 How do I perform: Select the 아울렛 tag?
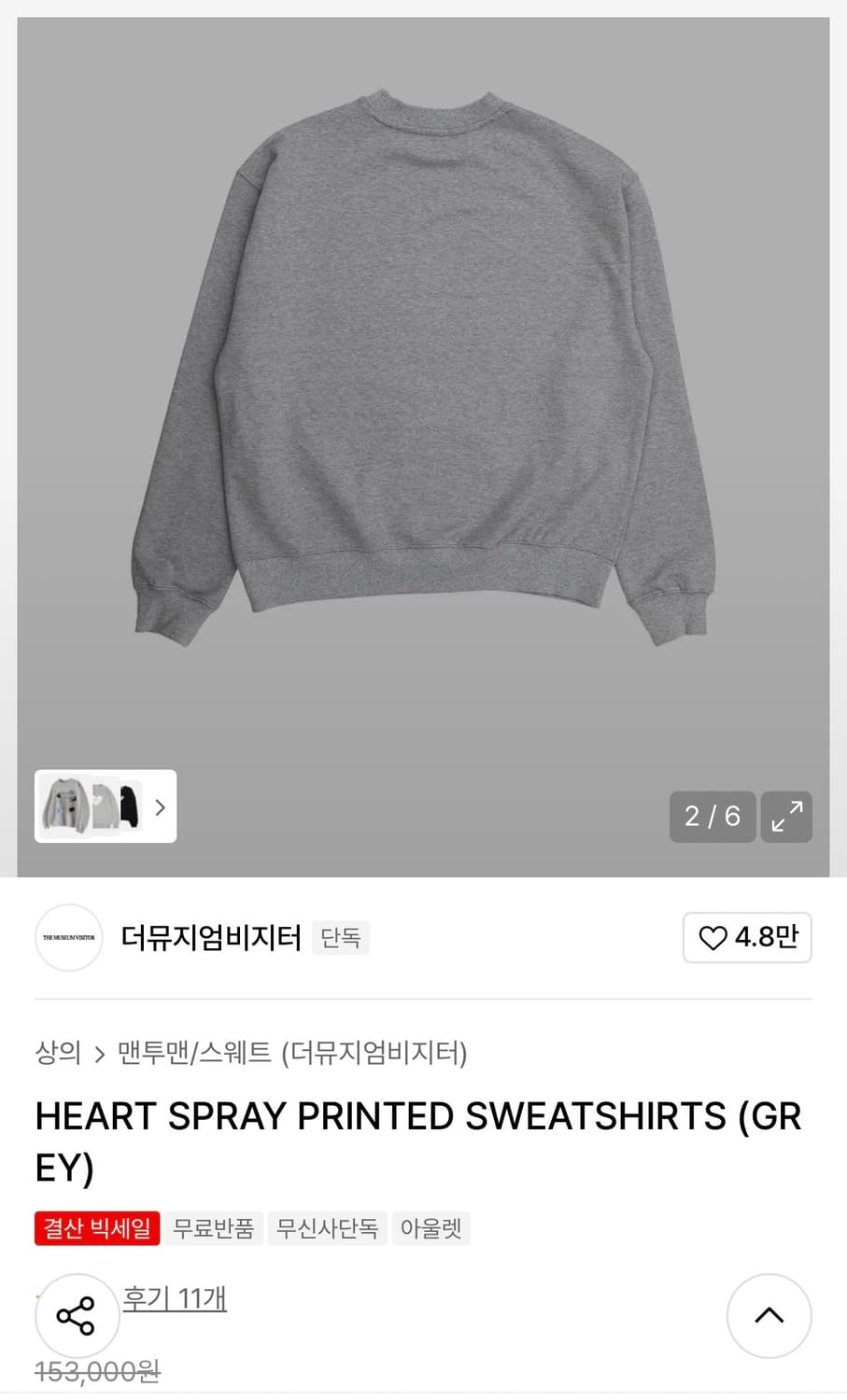click(431, 1228)
